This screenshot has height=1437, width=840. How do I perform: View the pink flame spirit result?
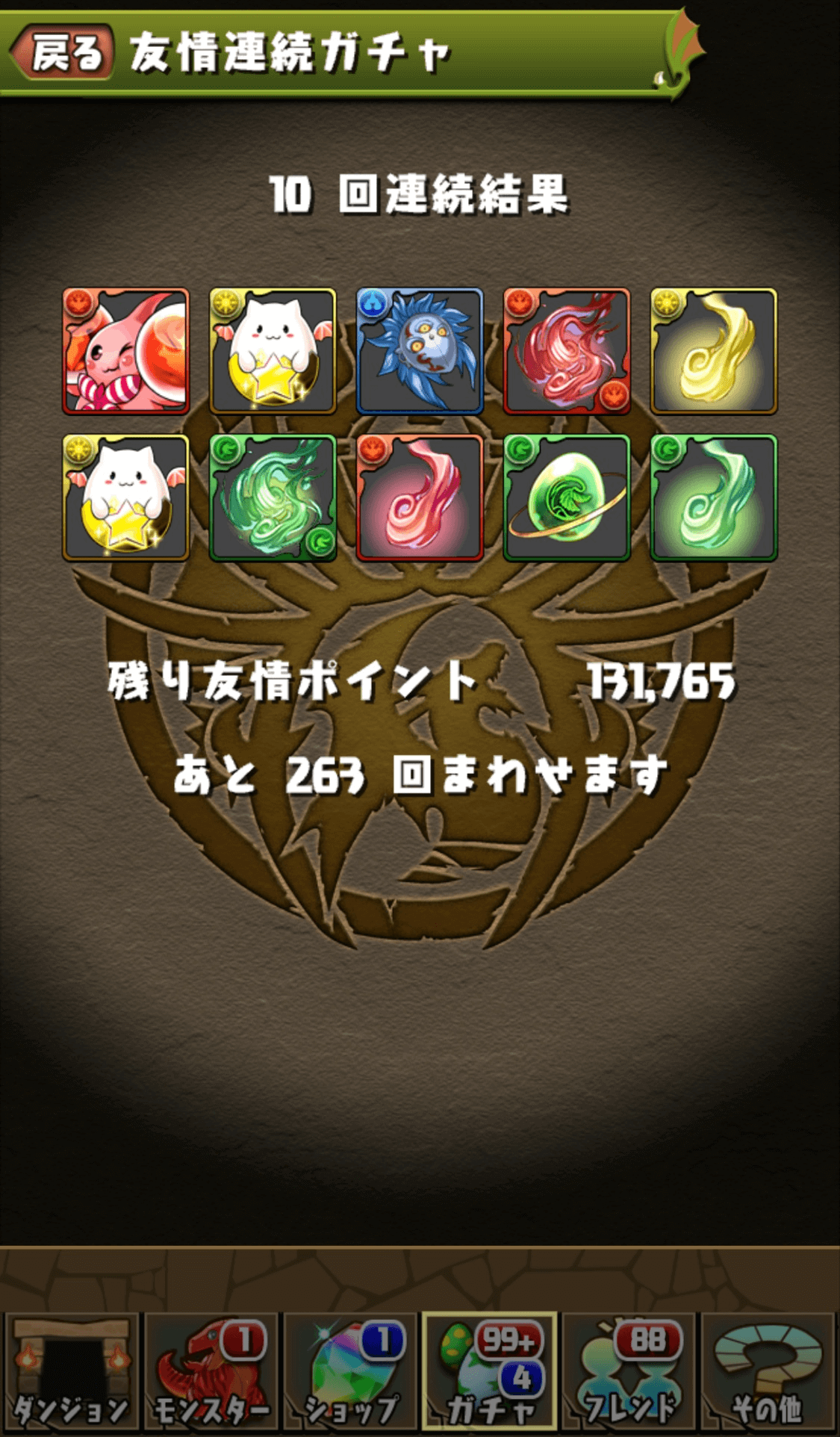point(420,498)
